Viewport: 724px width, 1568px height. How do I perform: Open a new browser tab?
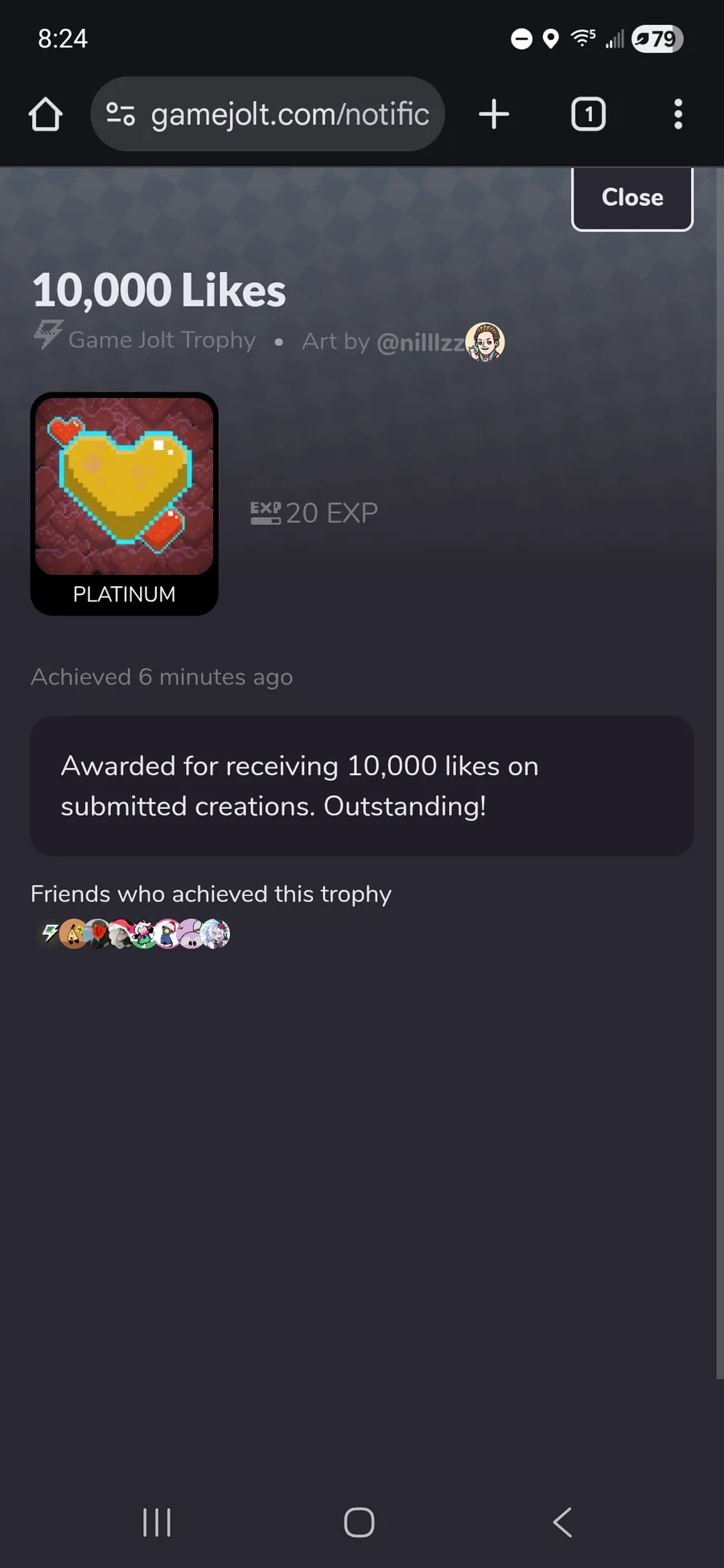click(x=494, y=114)
